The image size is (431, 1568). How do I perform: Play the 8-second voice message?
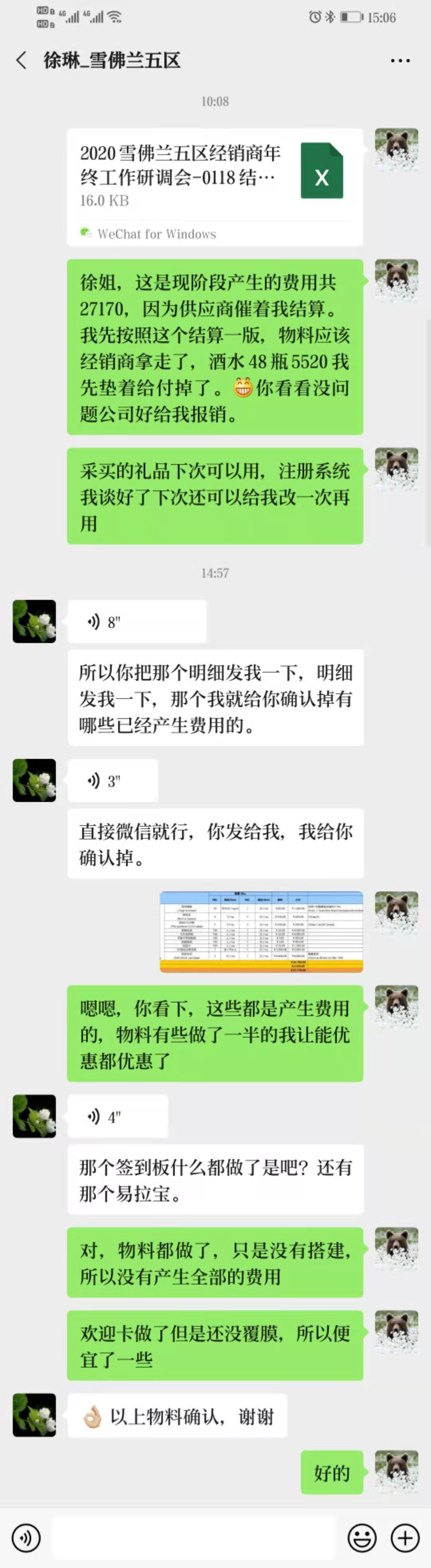coord(137,622)
